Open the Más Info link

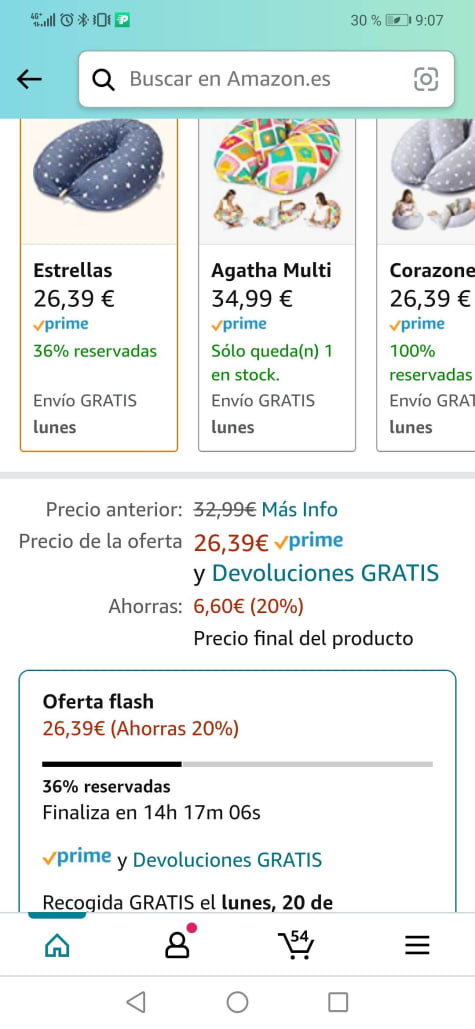pyautogui.click(x=300, y=509)
